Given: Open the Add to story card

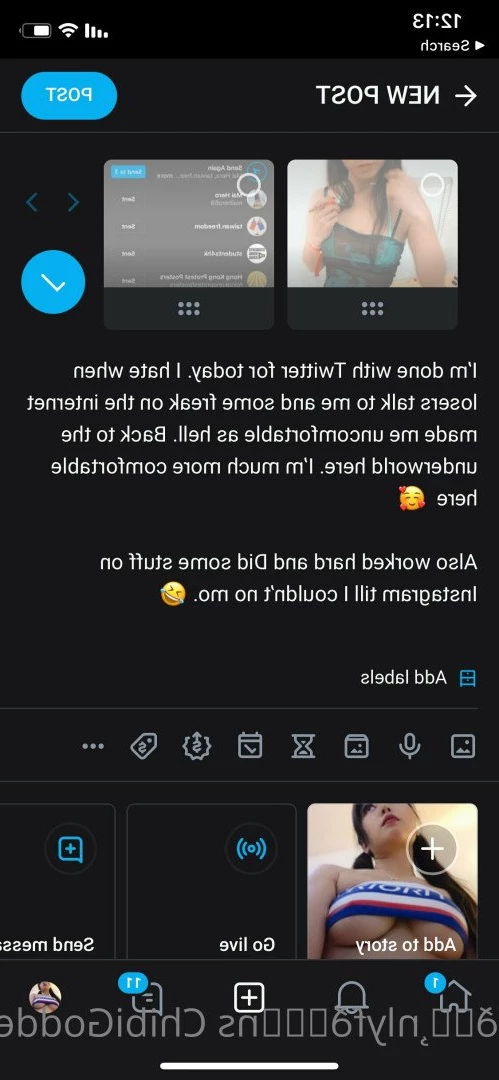Looking at the screenshot, I should pyautogui.click(x=392, y=881).
